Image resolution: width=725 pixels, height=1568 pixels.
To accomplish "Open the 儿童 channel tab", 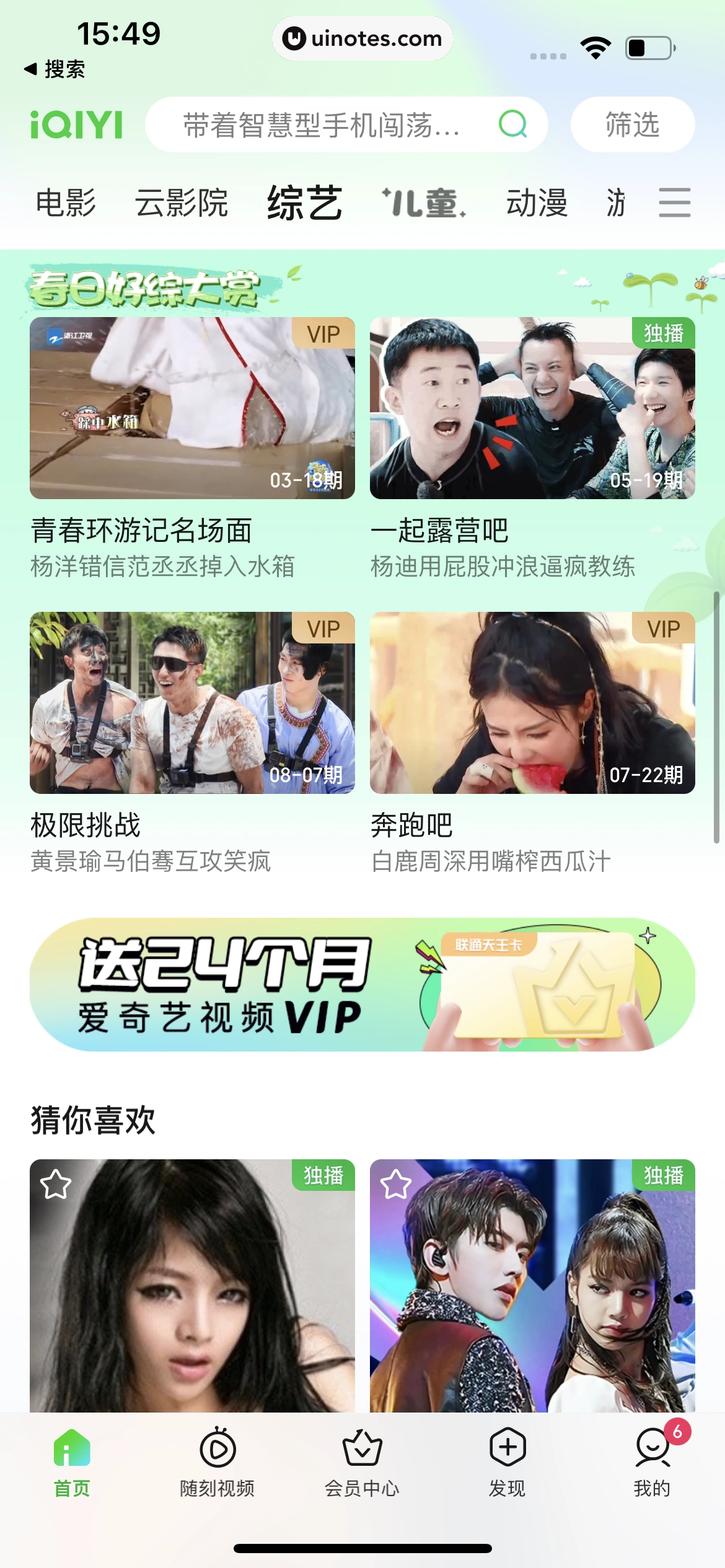I will click(x=425, y=203).
